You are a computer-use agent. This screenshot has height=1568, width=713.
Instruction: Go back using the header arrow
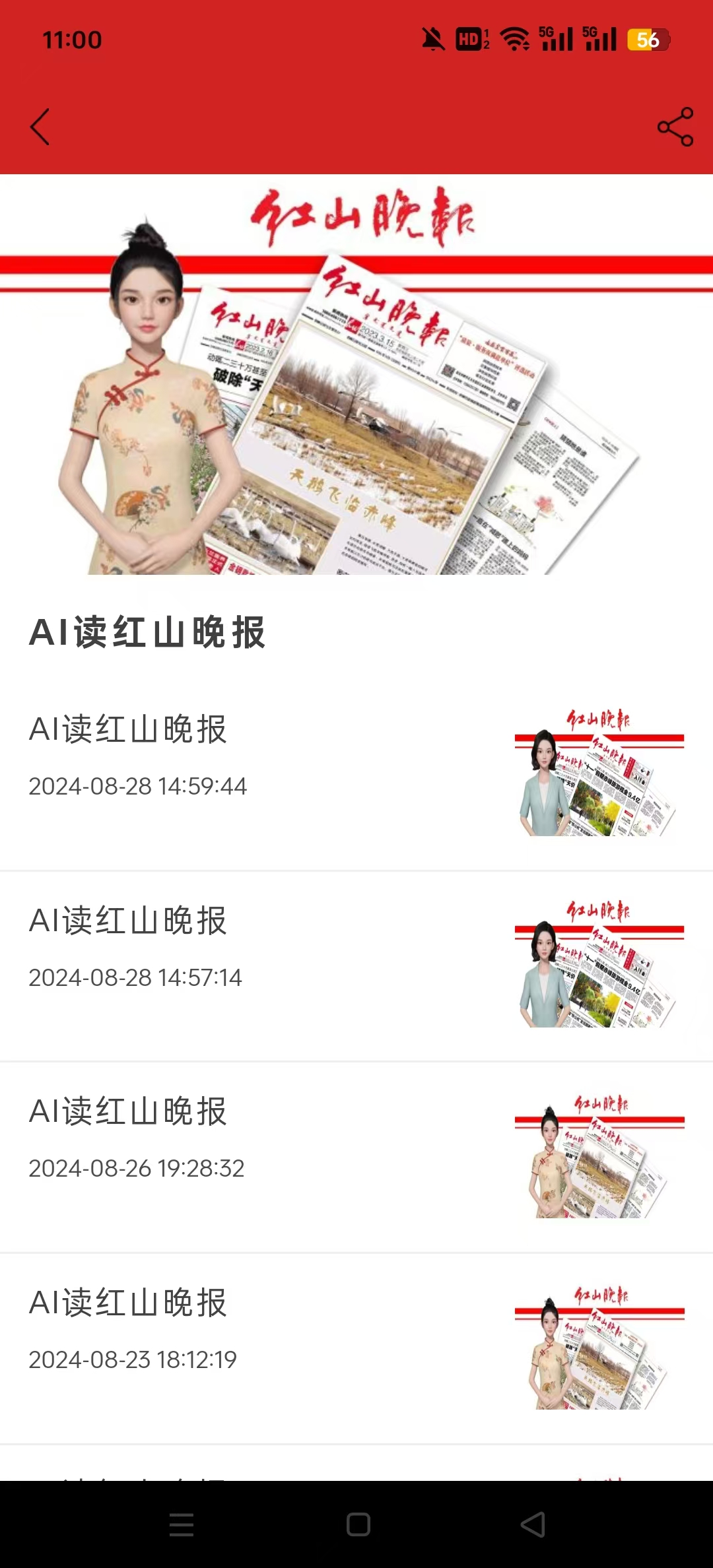pyautogui.click(x=40, y=127)
